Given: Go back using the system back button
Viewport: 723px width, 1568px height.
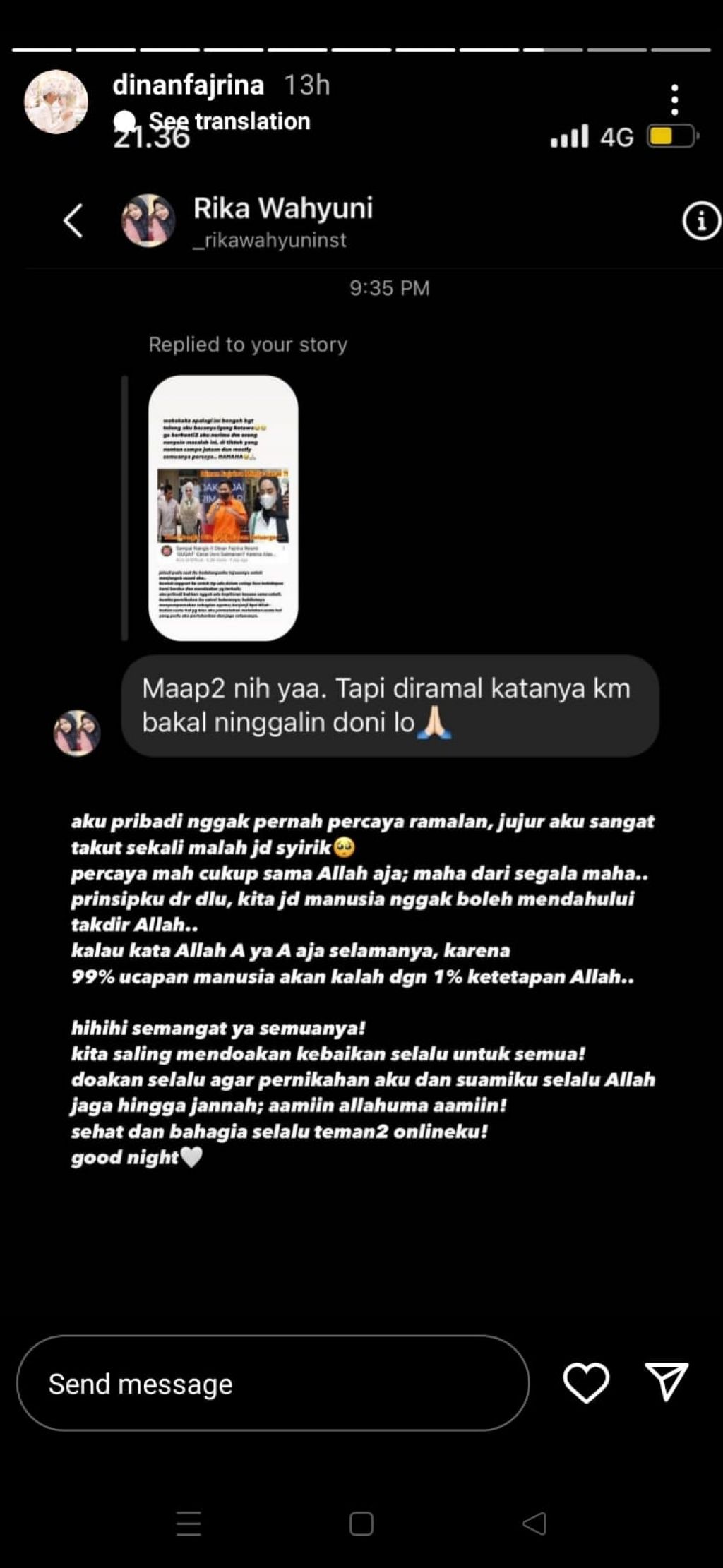Looking at the screenshot, I should [x=534, y=1523].
